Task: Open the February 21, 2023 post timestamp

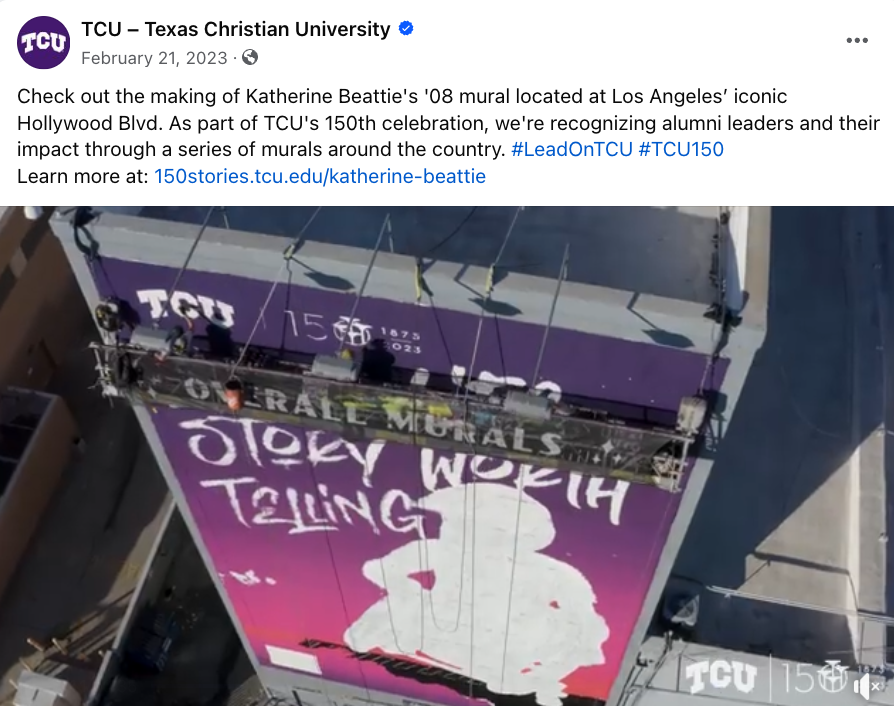Action: pos(154,58)
